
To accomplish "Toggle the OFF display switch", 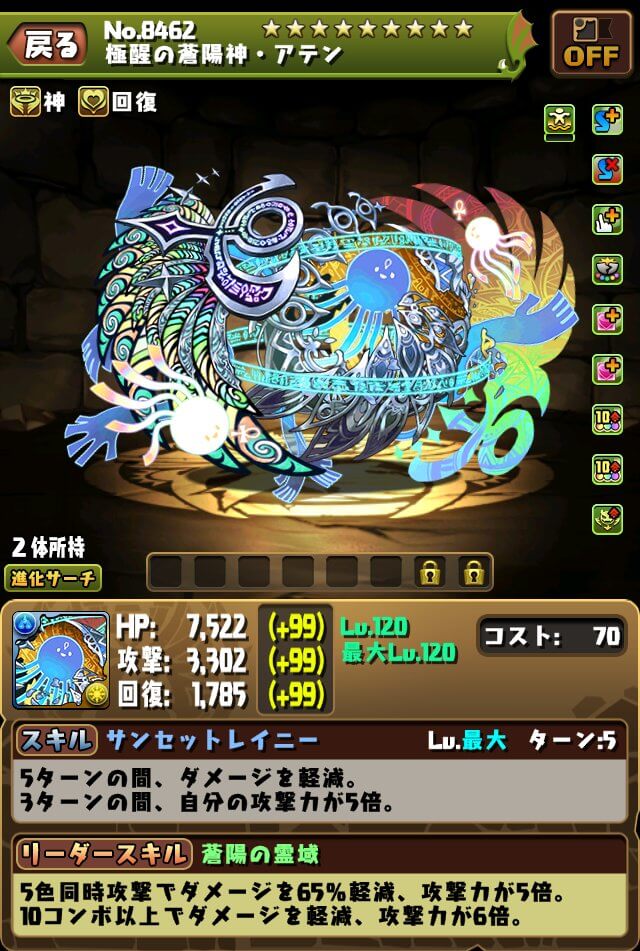I will coord(590,44).
